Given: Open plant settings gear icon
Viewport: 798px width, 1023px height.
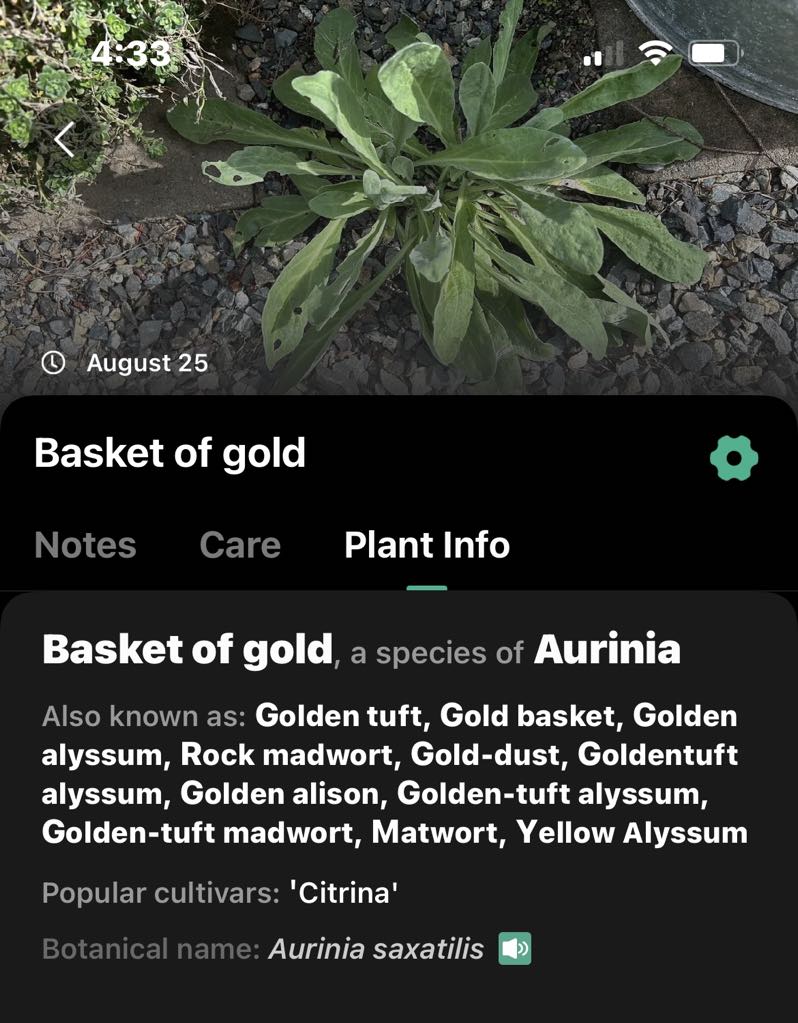Looking at the screenshot, I should pyautogui.click(x=734, y=458).
